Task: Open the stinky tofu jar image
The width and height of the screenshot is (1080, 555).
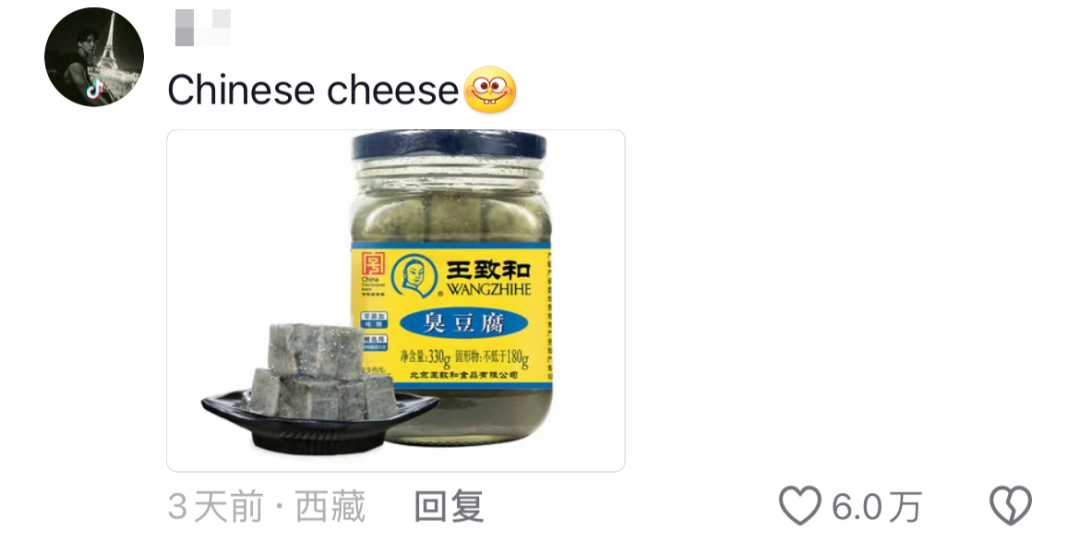Action: point(396,300)
